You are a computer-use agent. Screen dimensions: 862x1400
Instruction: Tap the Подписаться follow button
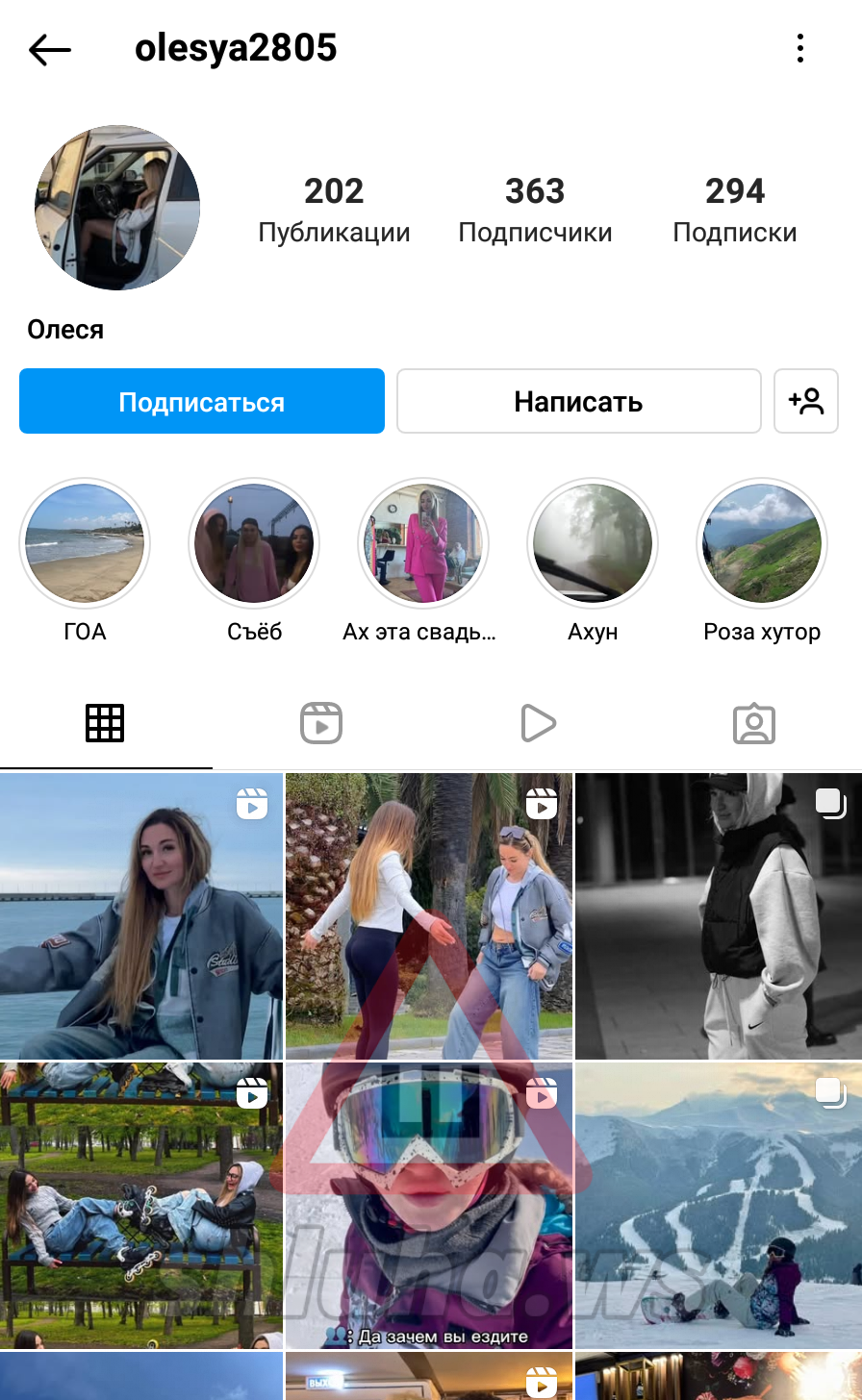pos(202,401)
